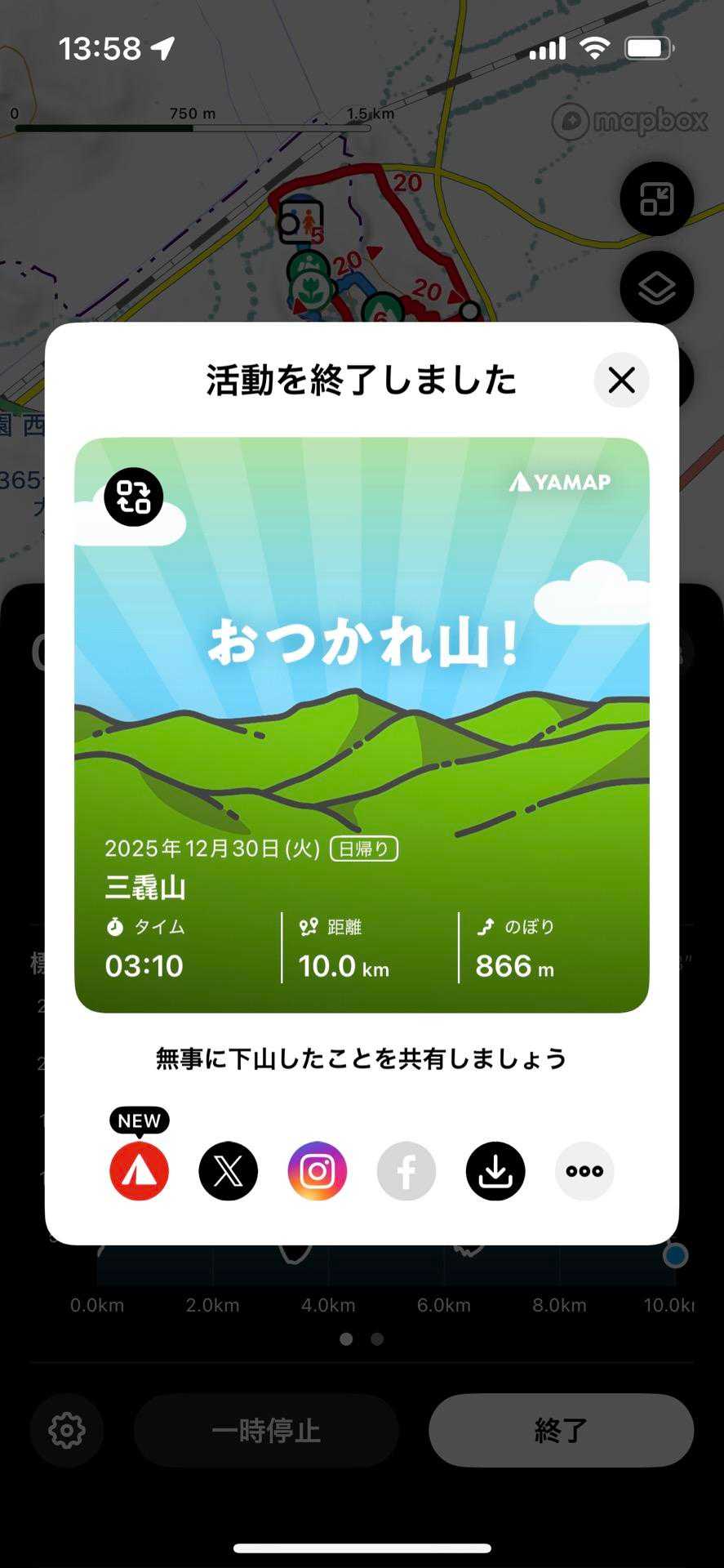This screenshot has height=1568, width=724.
Task: Share the activity to YAMAP
Action: [x=140, y=1171]
